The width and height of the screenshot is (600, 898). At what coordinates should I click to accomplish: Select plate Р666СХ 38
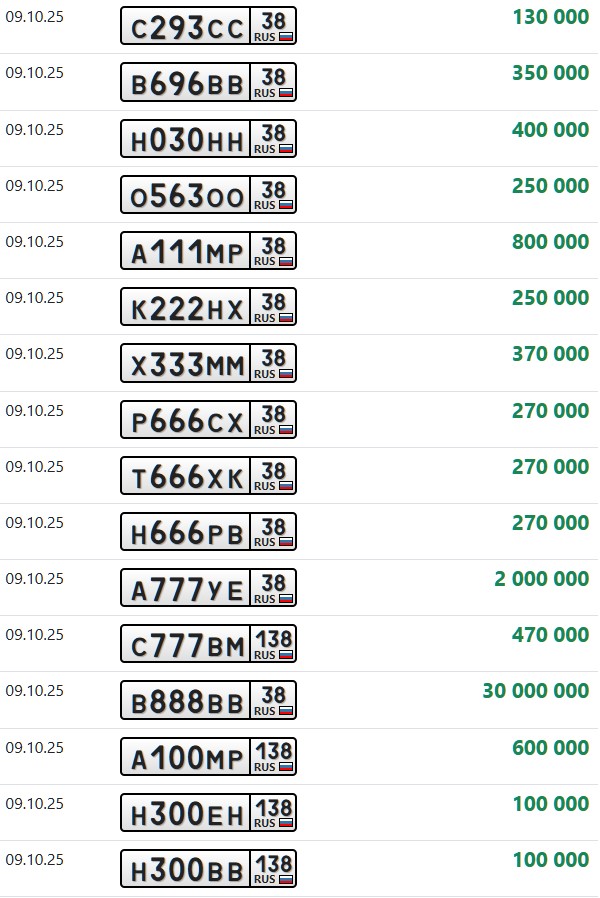pyautogui.click(x=208, y=419)
